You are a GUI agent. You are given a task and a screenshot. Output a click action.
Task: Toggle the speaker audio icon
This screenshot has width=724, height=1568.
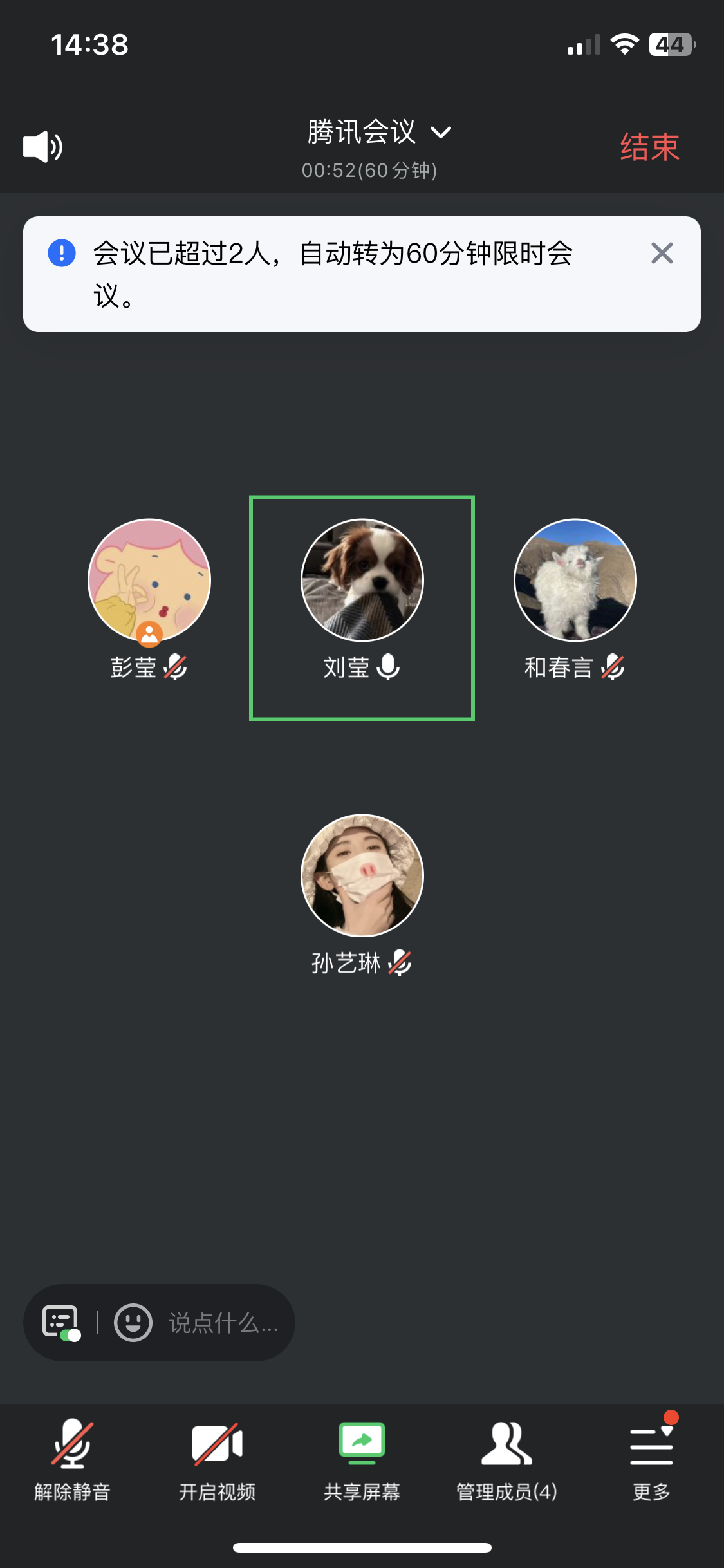(x=42, y=147)
